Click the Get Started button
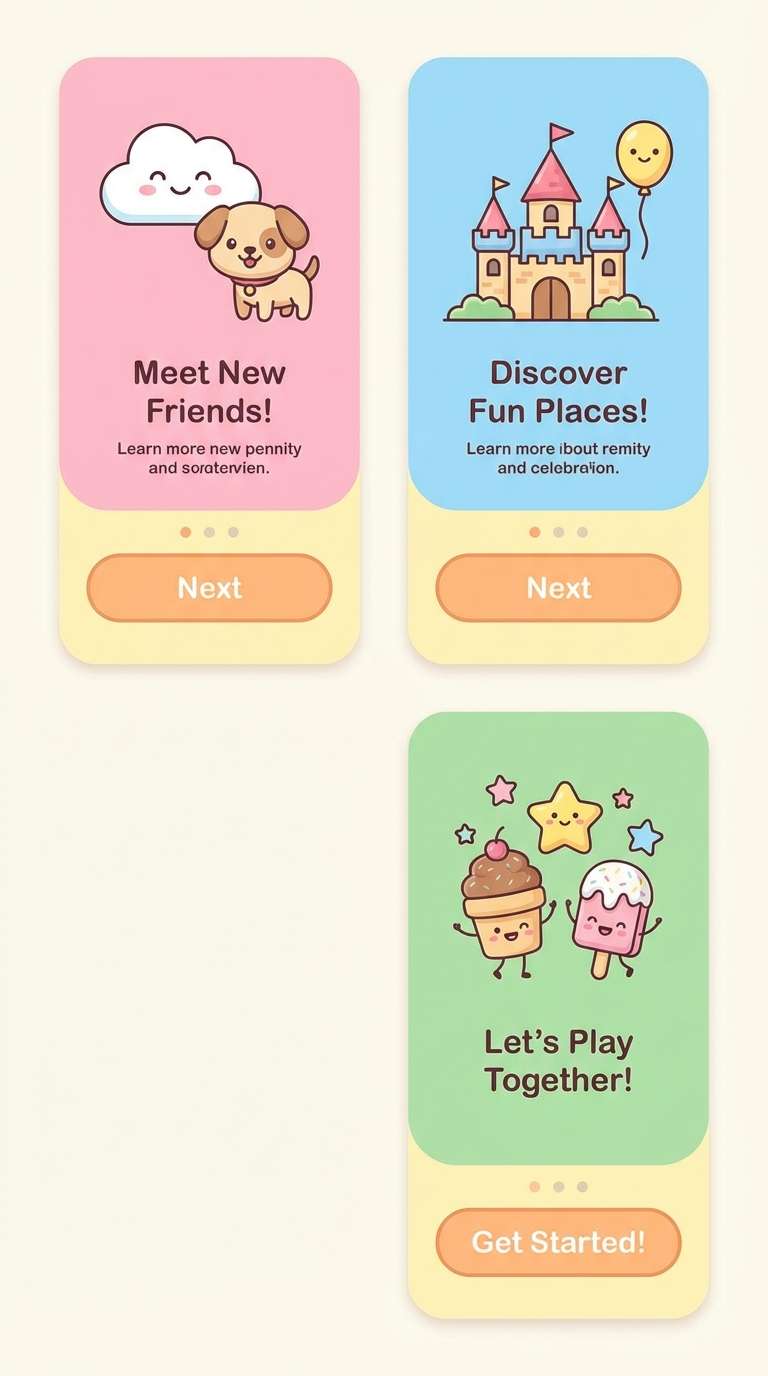The width and height of the screenshot is (768, 1376). coord(559,1243)
